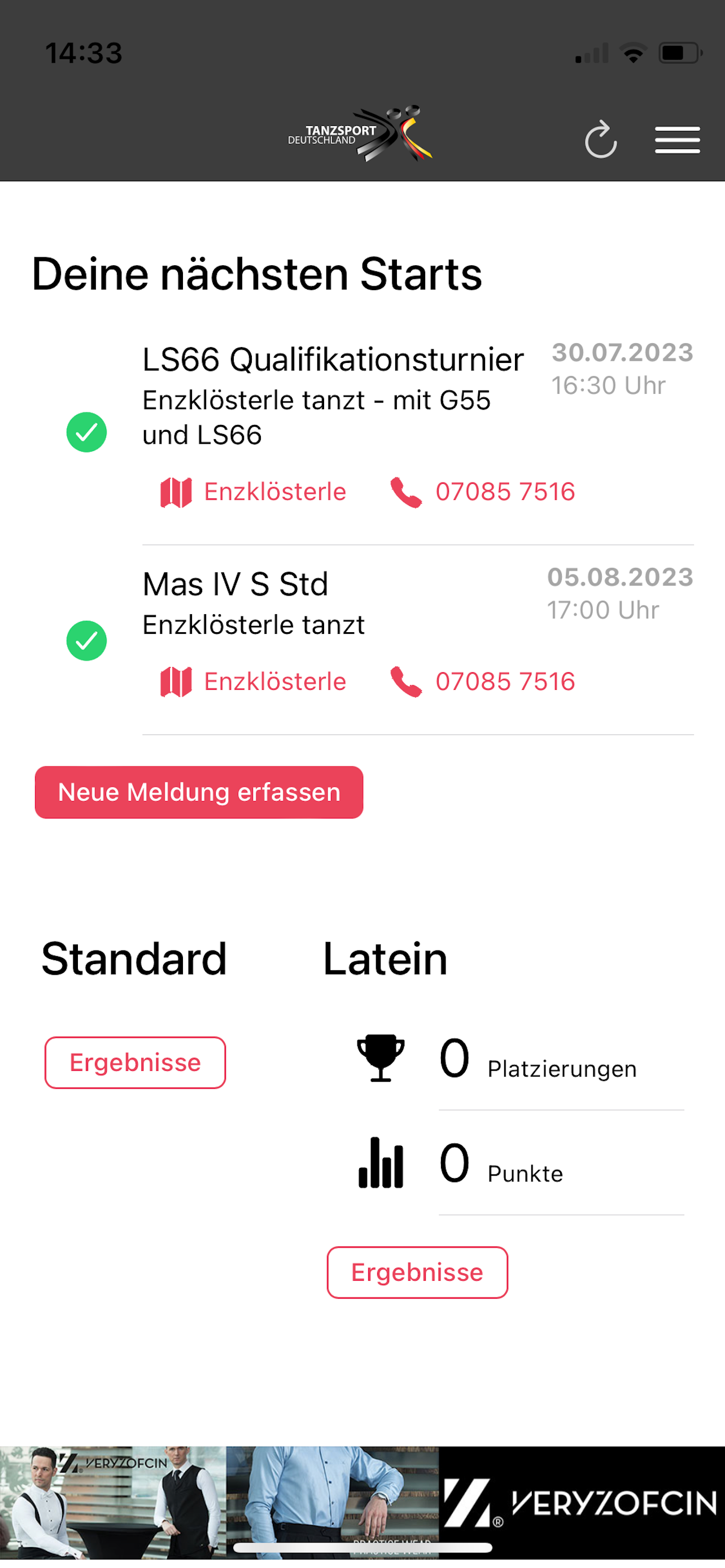725x1568 pixels.
Task: Tap the green checkmark for LS66 Qualifikationsturnier
Action: 86,433
